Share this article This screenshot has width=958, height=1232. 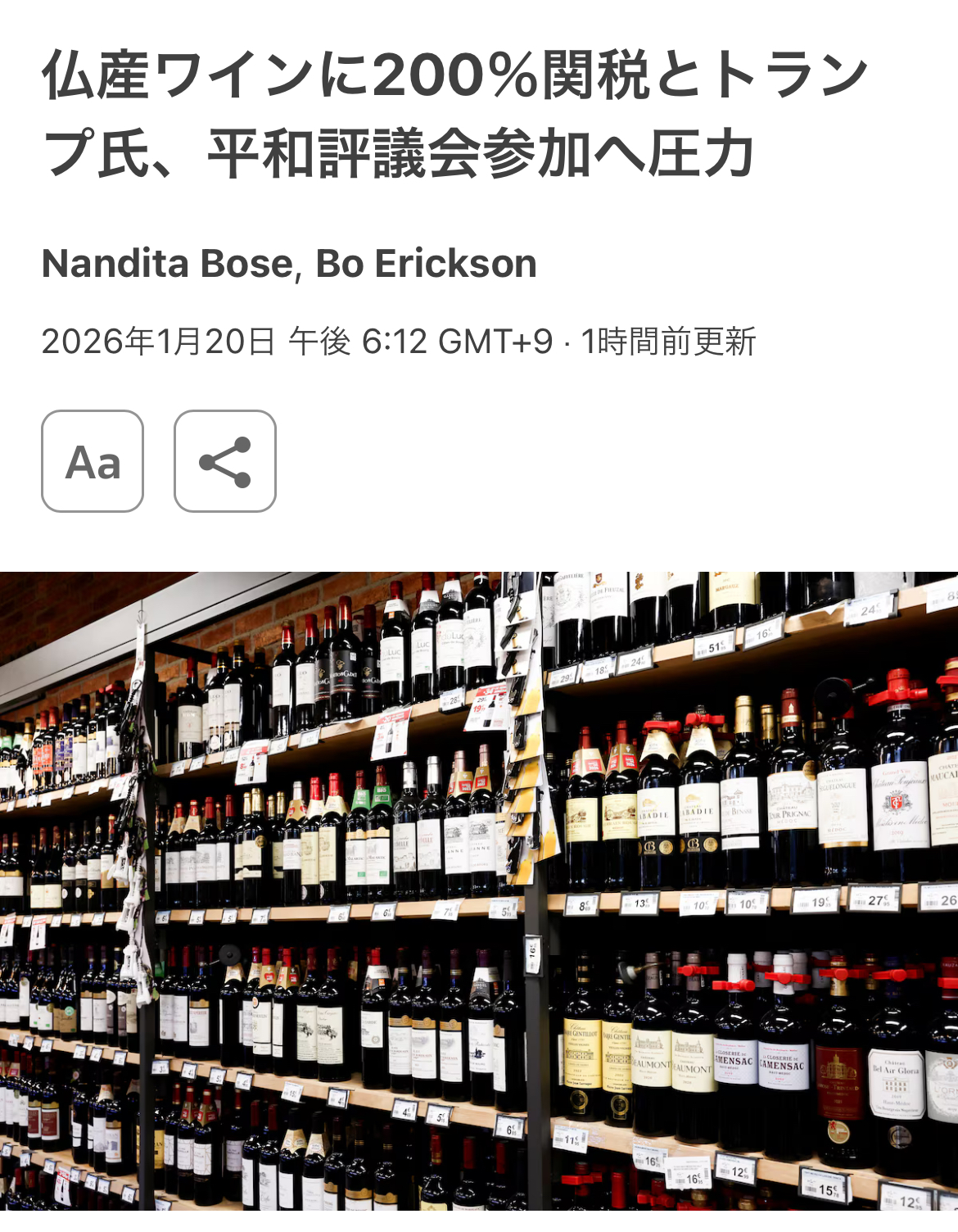coord(225,461)
